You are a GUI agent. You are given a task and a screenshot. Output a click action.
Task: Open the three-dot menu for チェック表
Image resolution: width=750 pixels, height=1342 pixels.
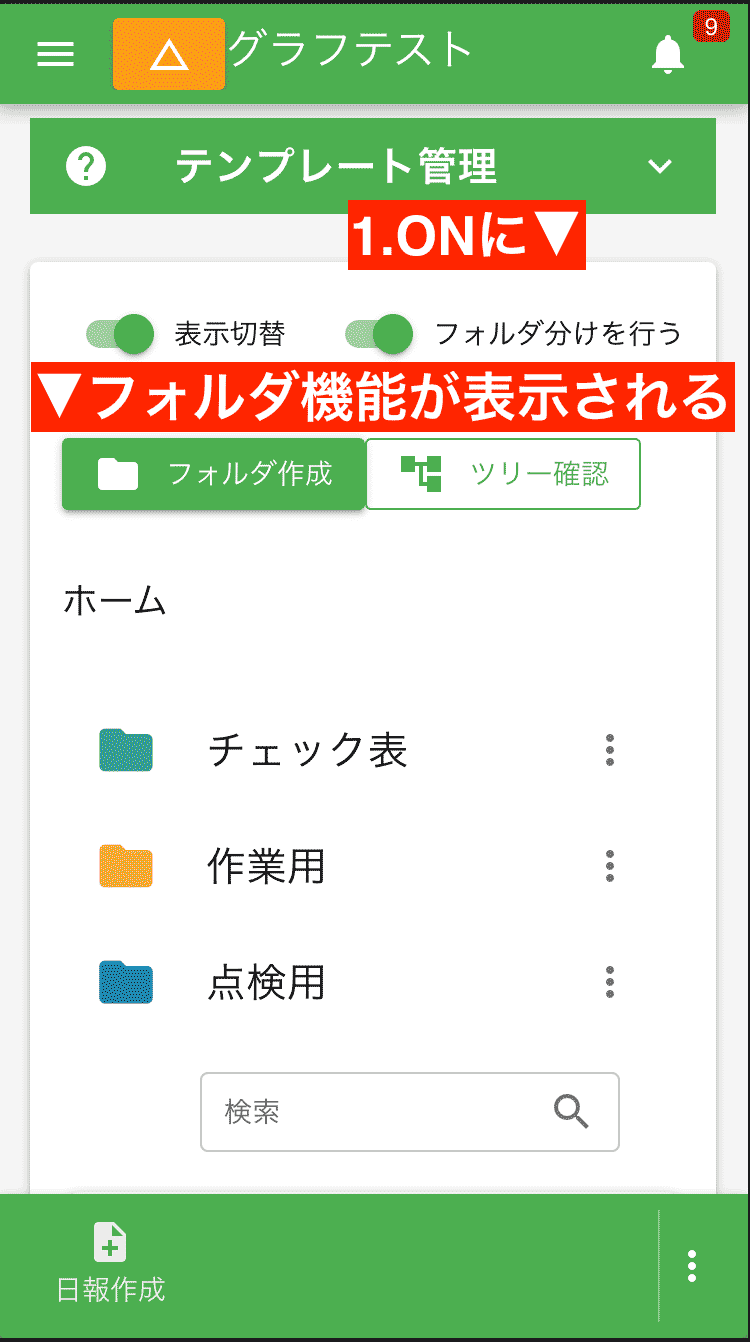[x=609, y=751]
